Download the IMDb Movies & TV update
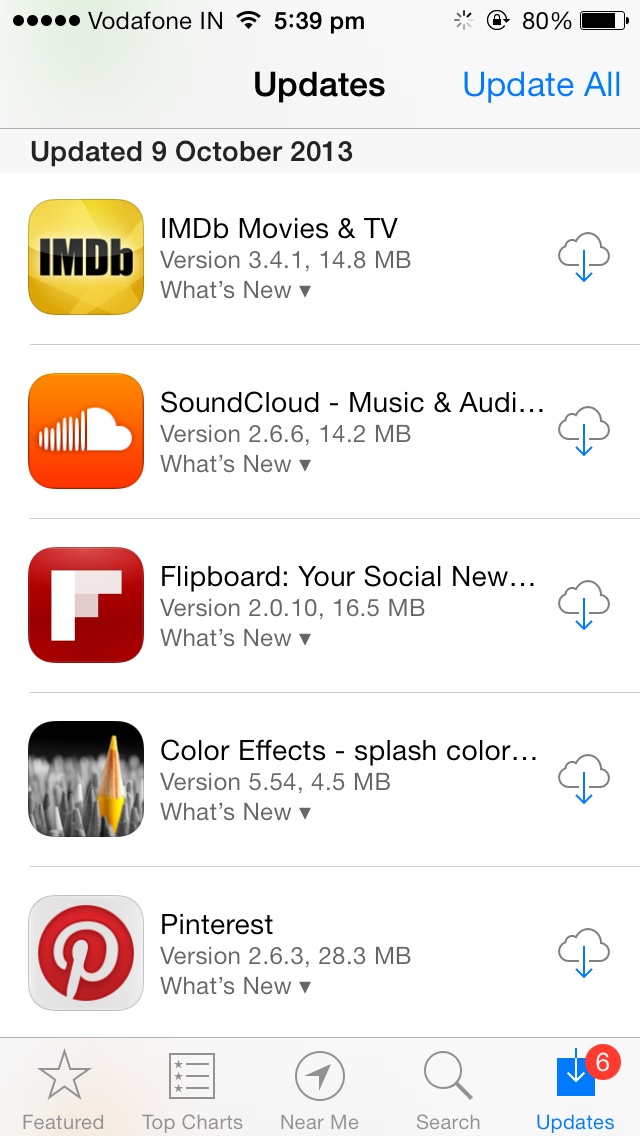 pyautogui.click(x=583, y=256)
